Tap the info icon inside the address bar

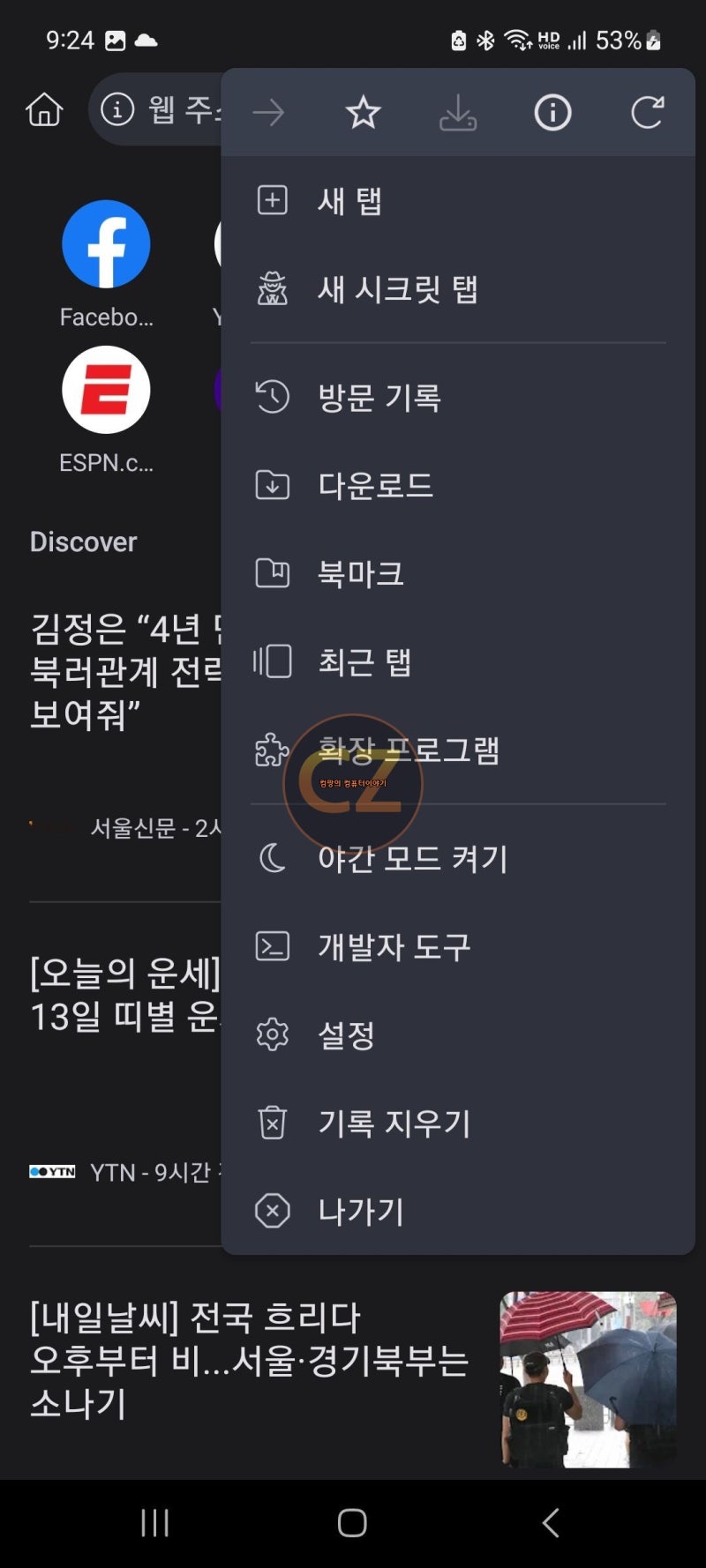pyautogui.click(x=117, y=109)
